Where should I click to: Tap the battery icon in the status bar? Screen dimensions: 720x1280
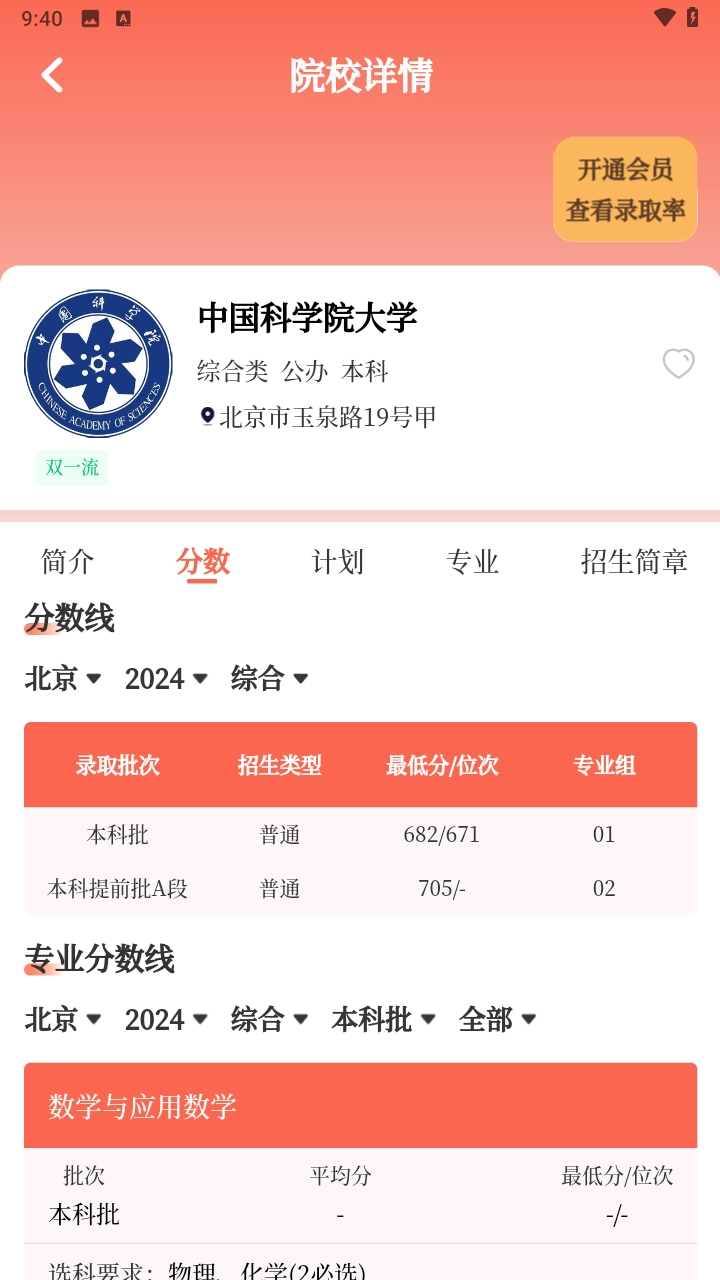click(692, 17)
